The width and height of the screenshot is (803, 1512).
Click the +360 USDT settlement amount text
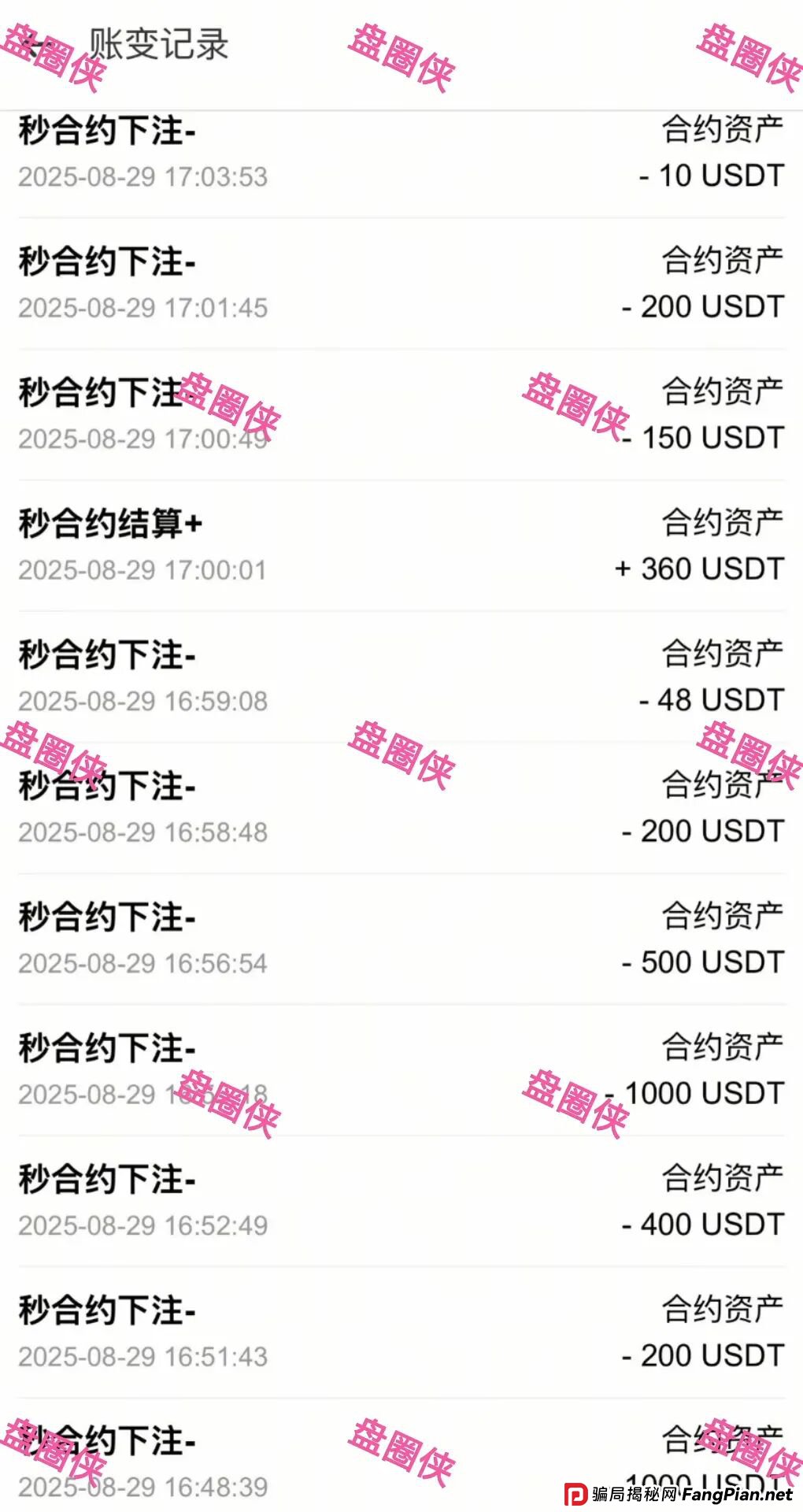[698, 566]
